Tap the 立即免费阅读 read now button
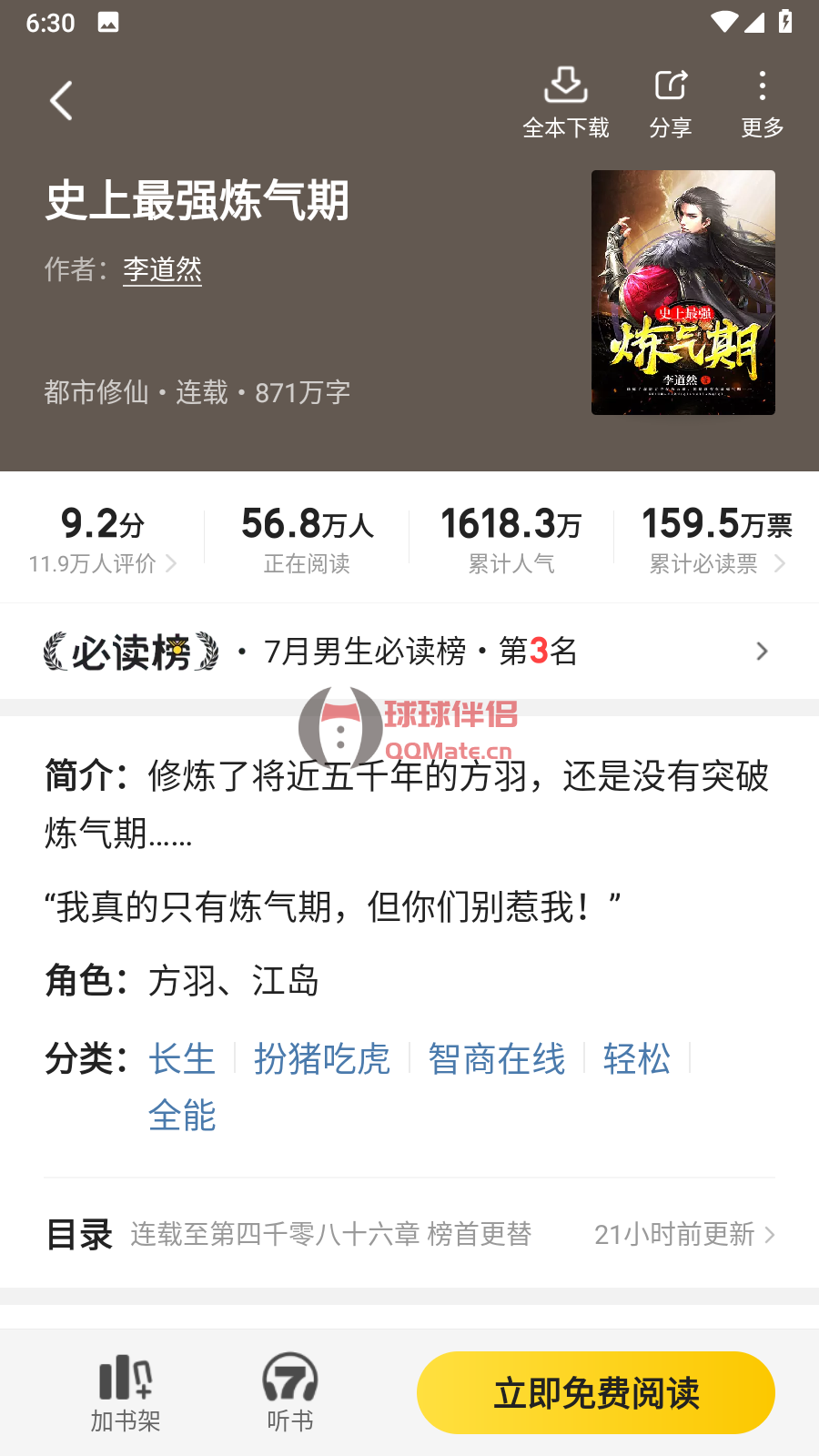 [596, 1391]
